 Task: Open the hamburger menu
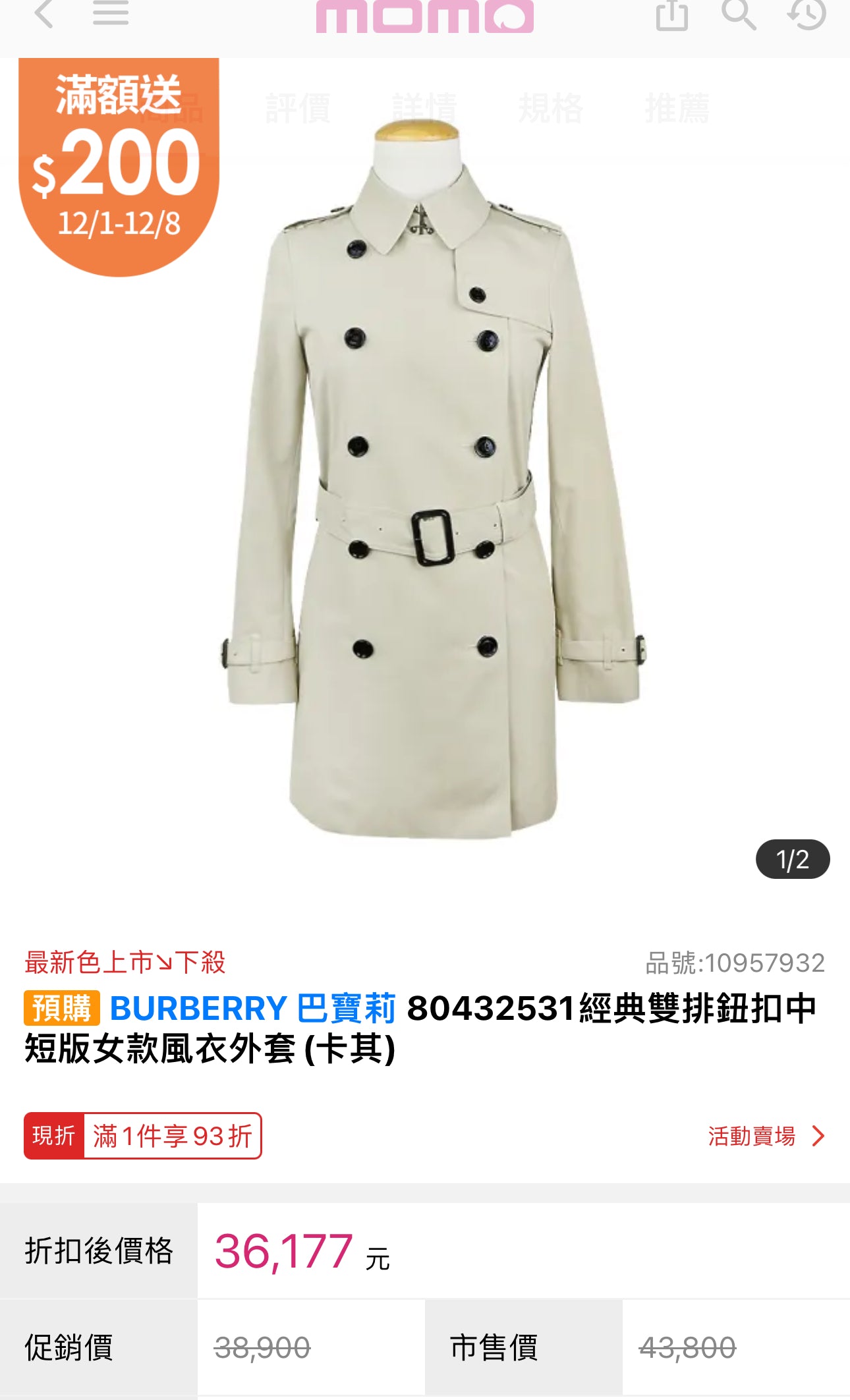click(x=110, y=13)
